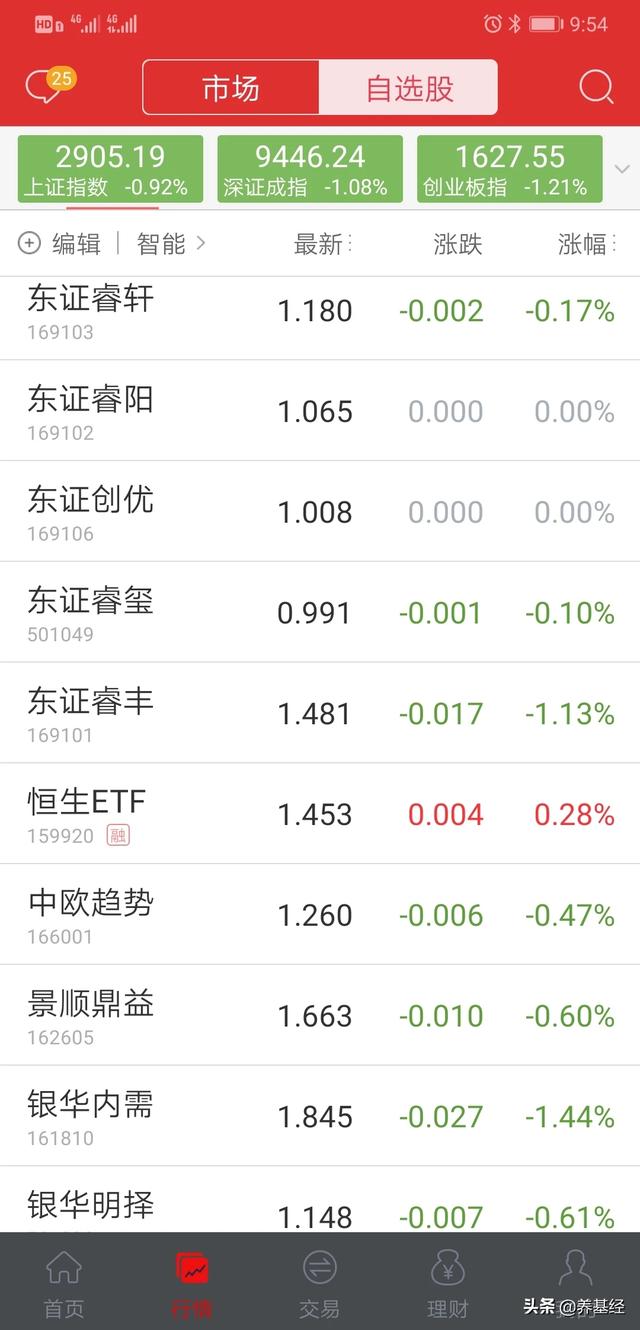The width and height of the screenshot is (640, 1330).
Task: Tap the 编辑 edit button
Action: (x=61, y=243)
